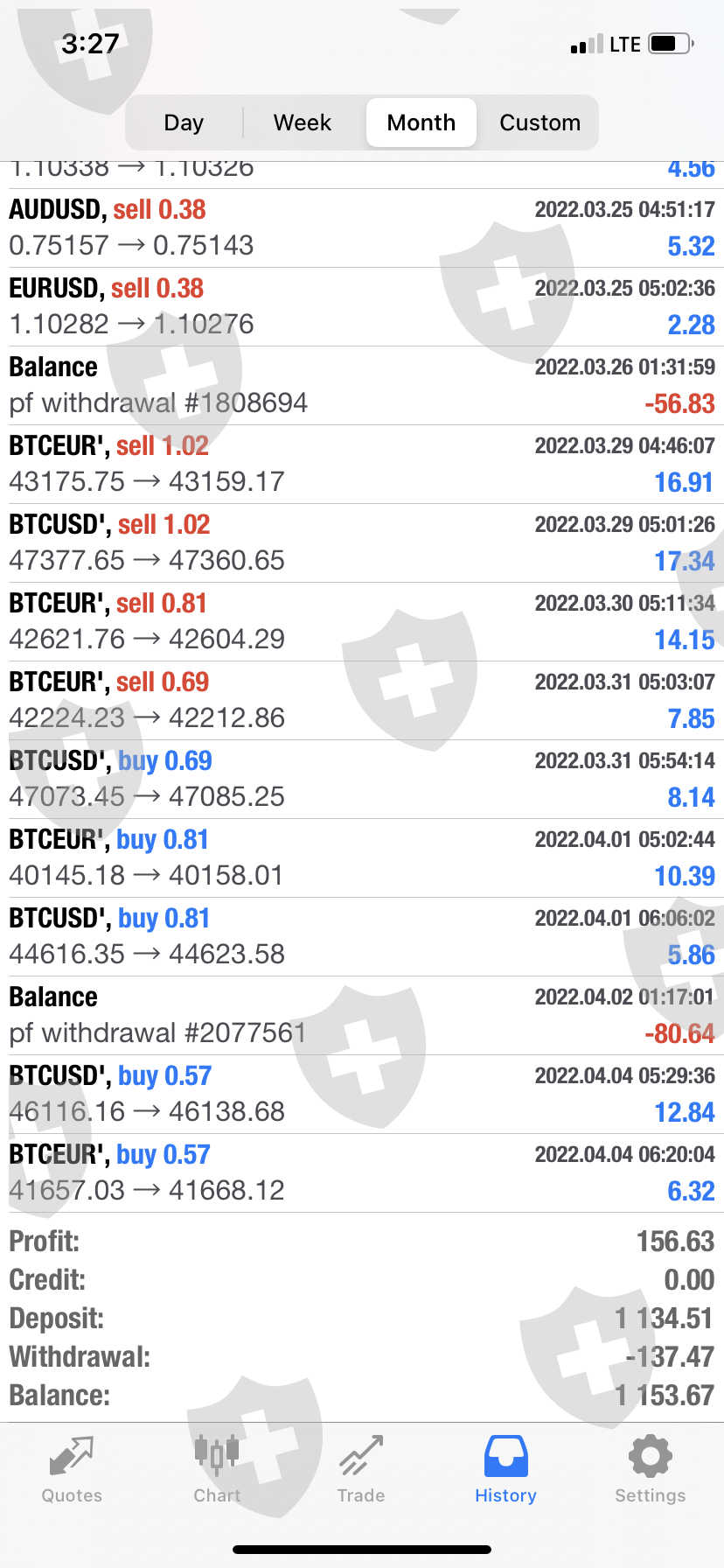Open the Chart tab
The height and width of the screenshot is (1568, 724).
217,1470
